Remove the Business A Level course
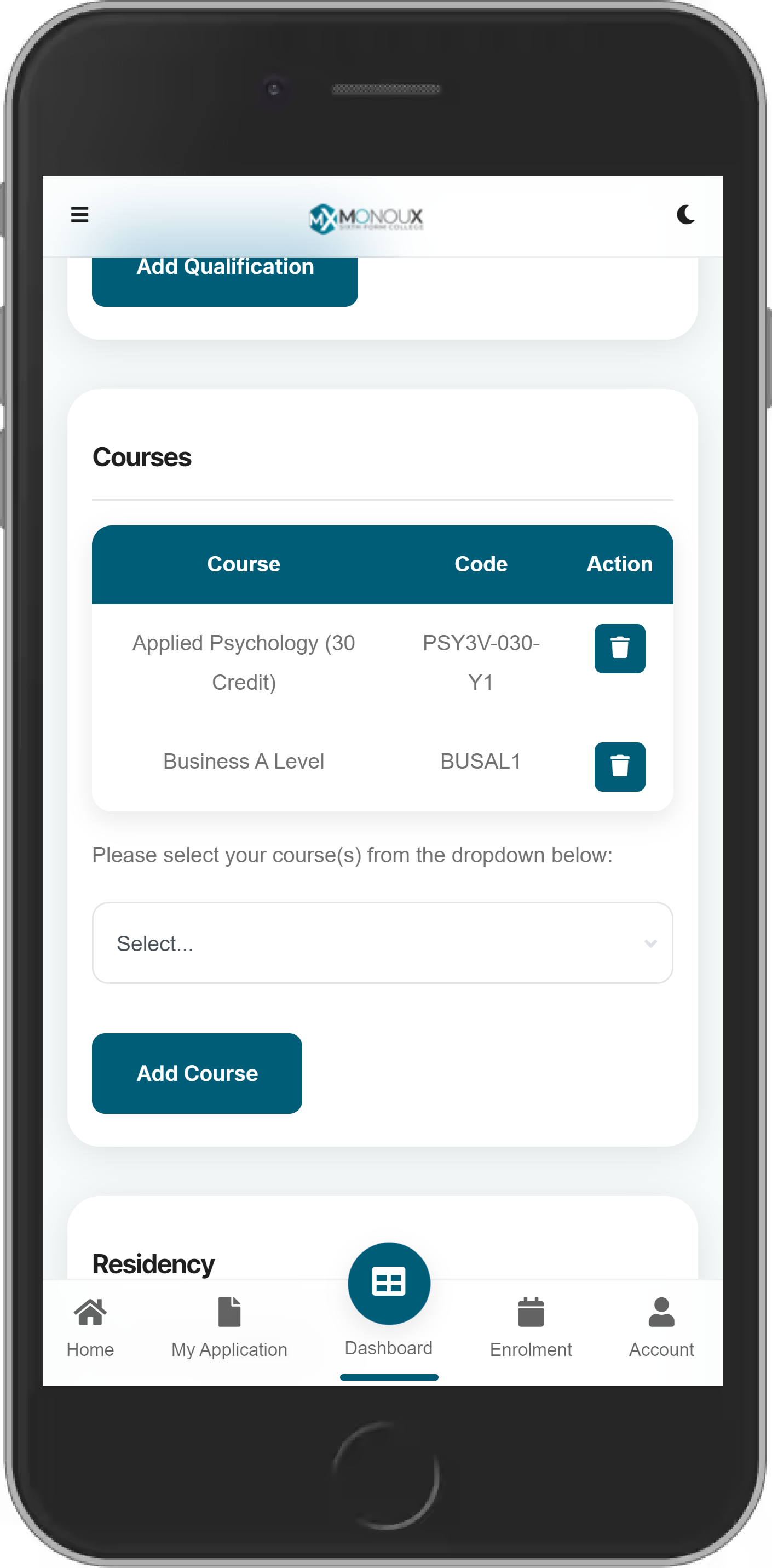 point(619,766)
